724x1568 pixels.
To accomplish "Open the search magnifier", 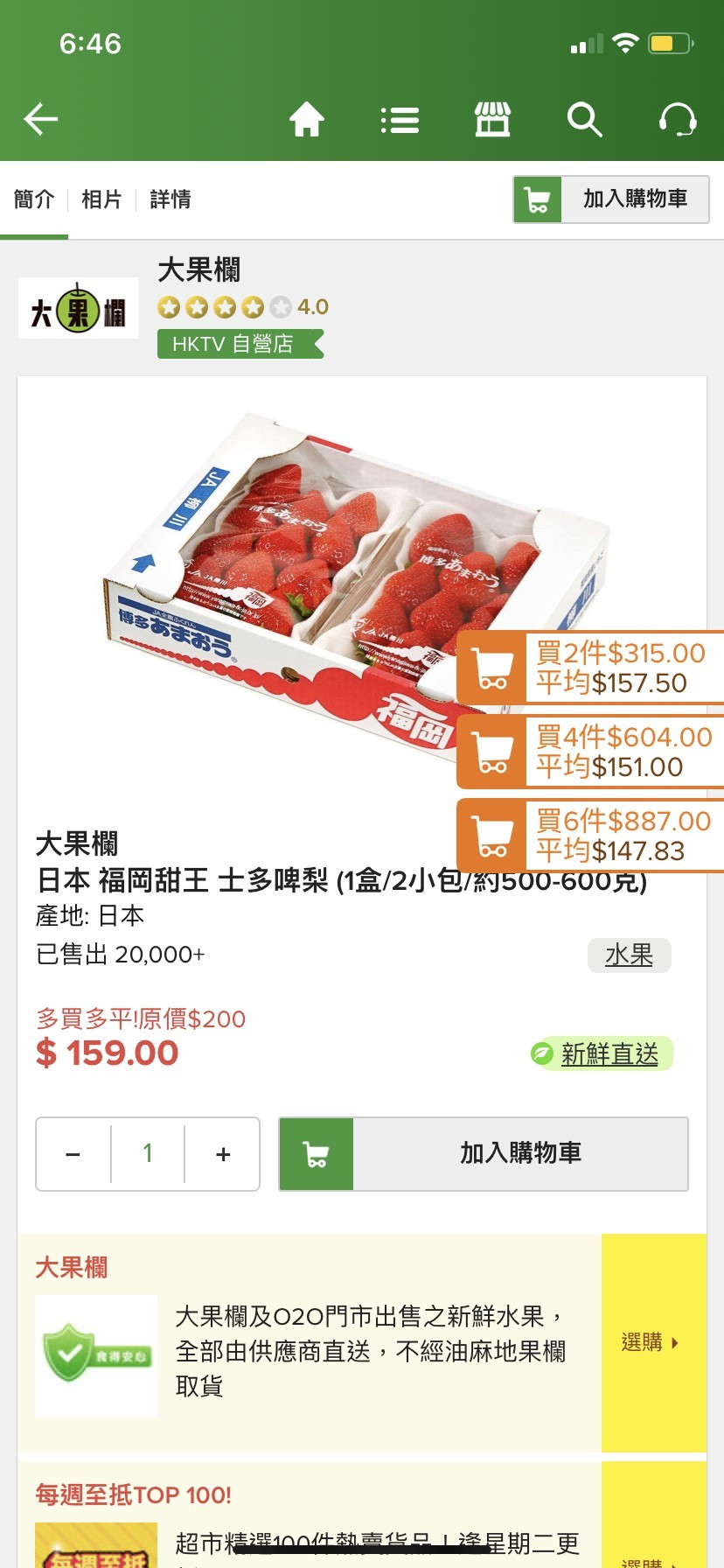I will click(584, 119).
